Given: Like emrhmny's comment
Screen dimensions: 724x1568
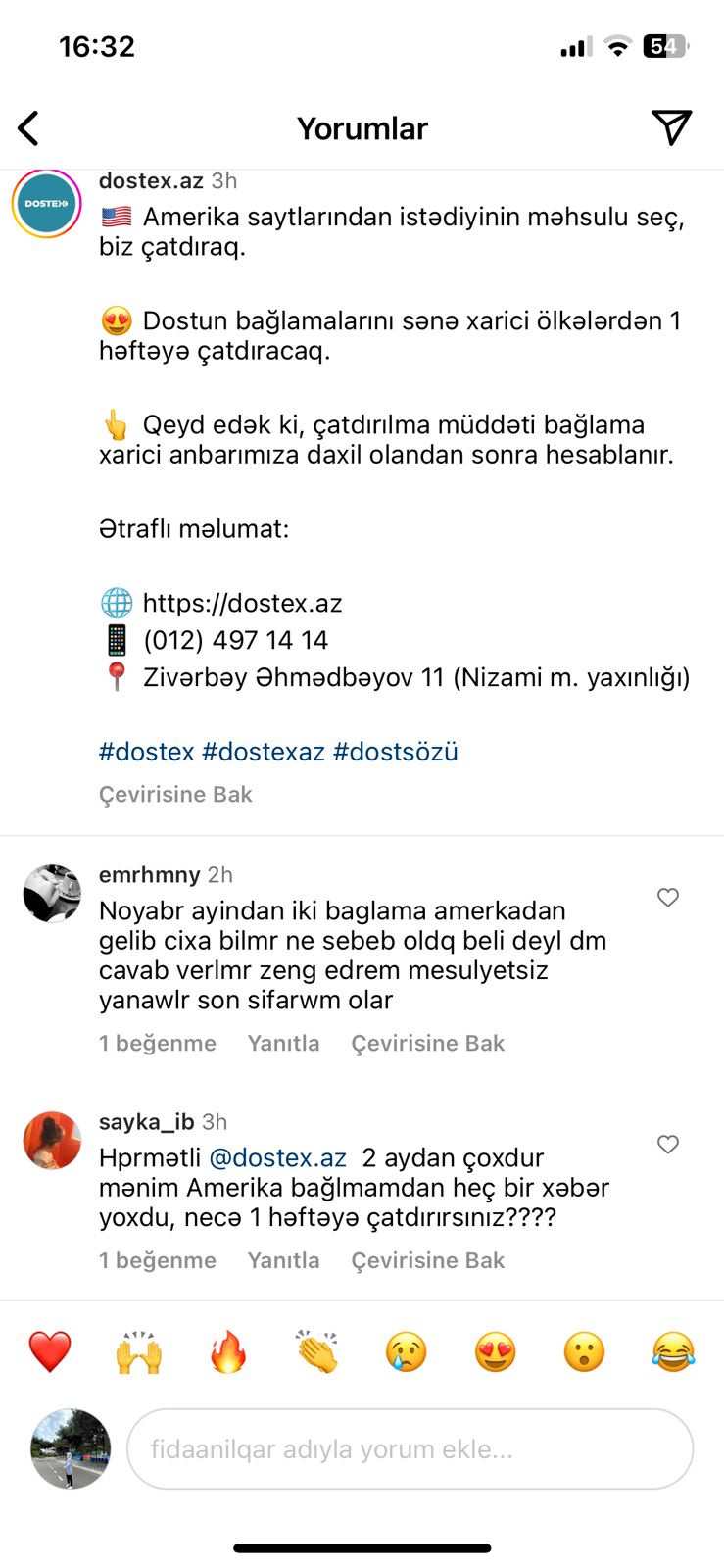Looking at the screenshot, I should [x=668, y=897].
